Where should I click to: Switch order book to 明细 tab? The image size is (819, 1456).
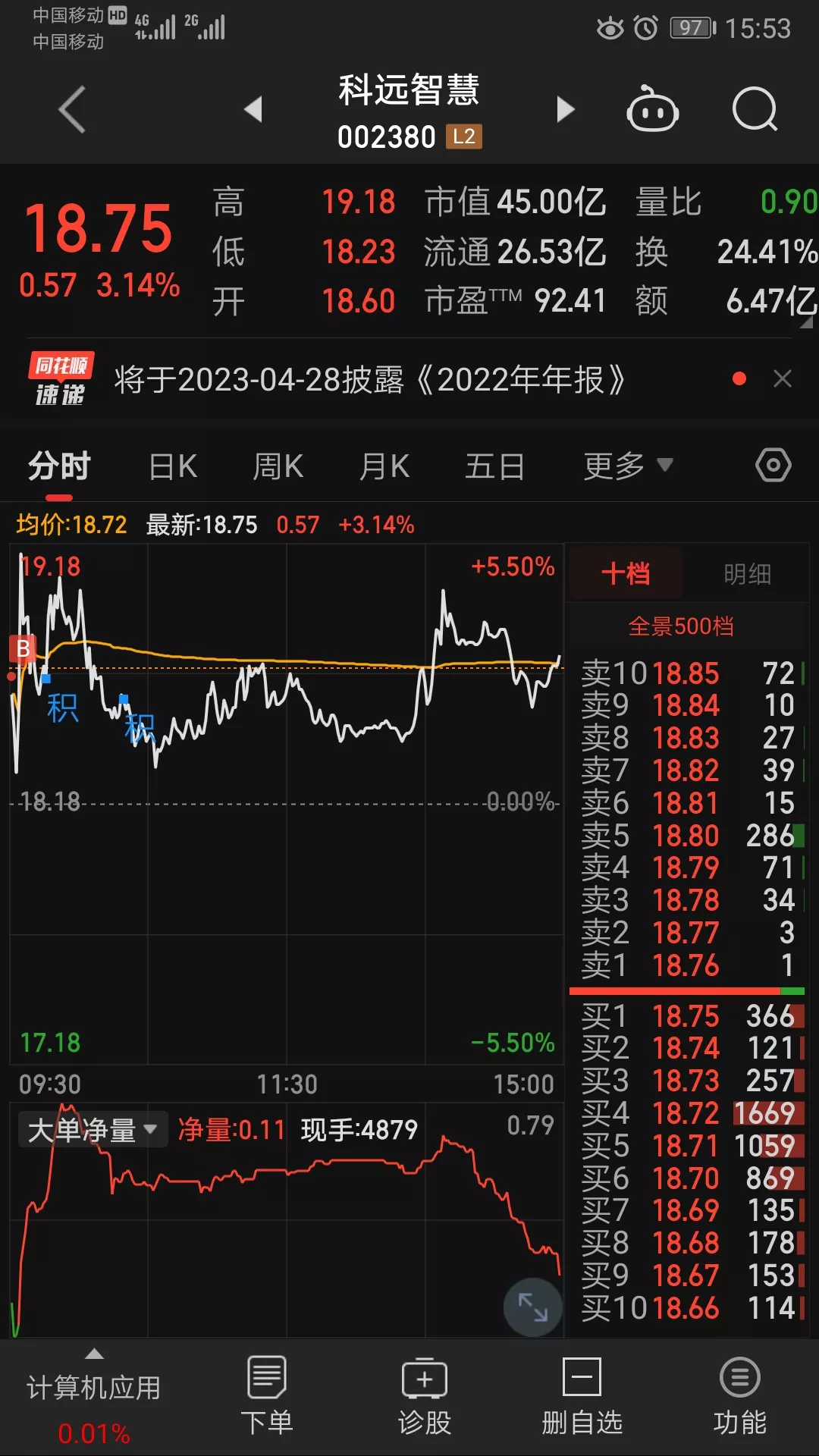tap(747, 574)
